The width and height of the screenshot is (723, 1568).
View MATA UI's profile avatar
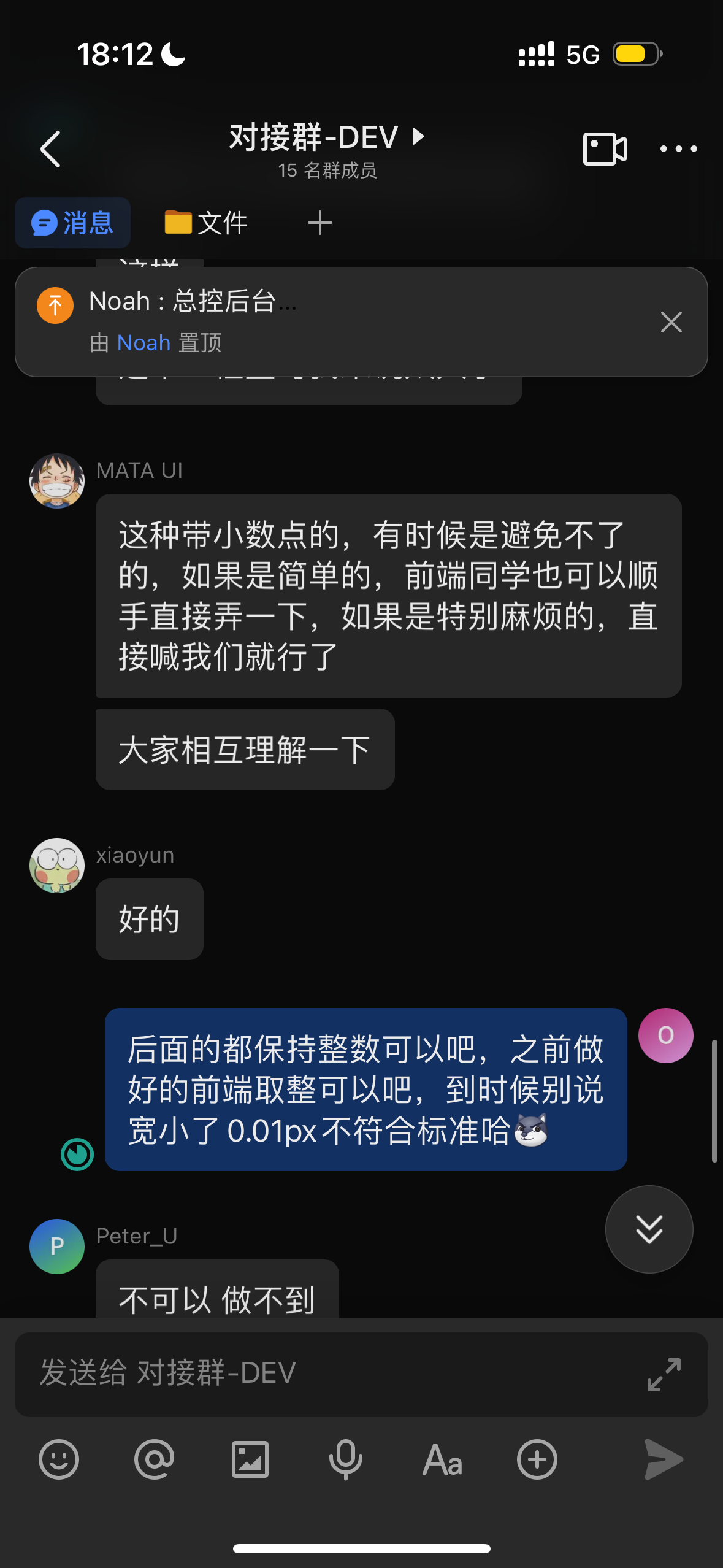pyautogui.click(x=57, y=481)
